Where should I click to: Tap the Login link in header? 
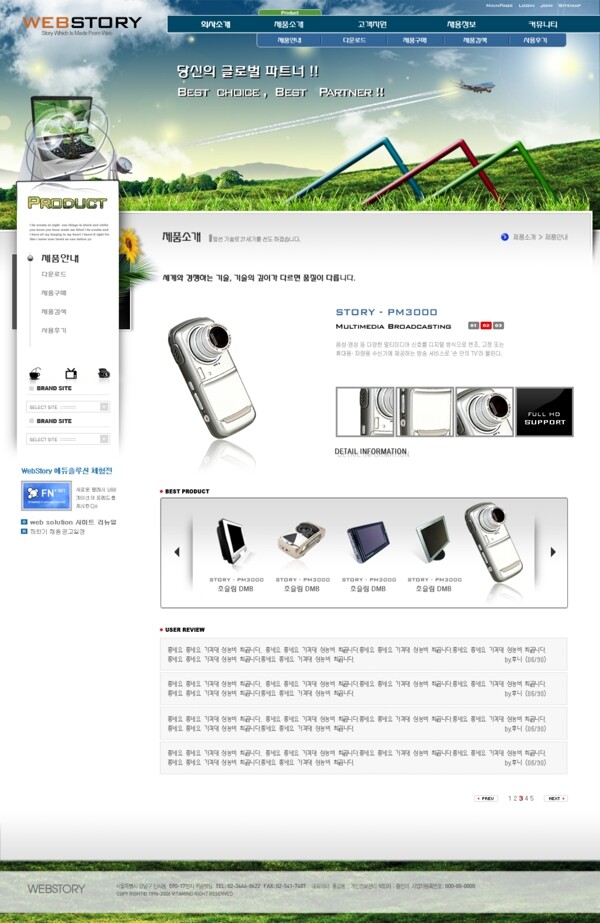[x=526, y=5]
